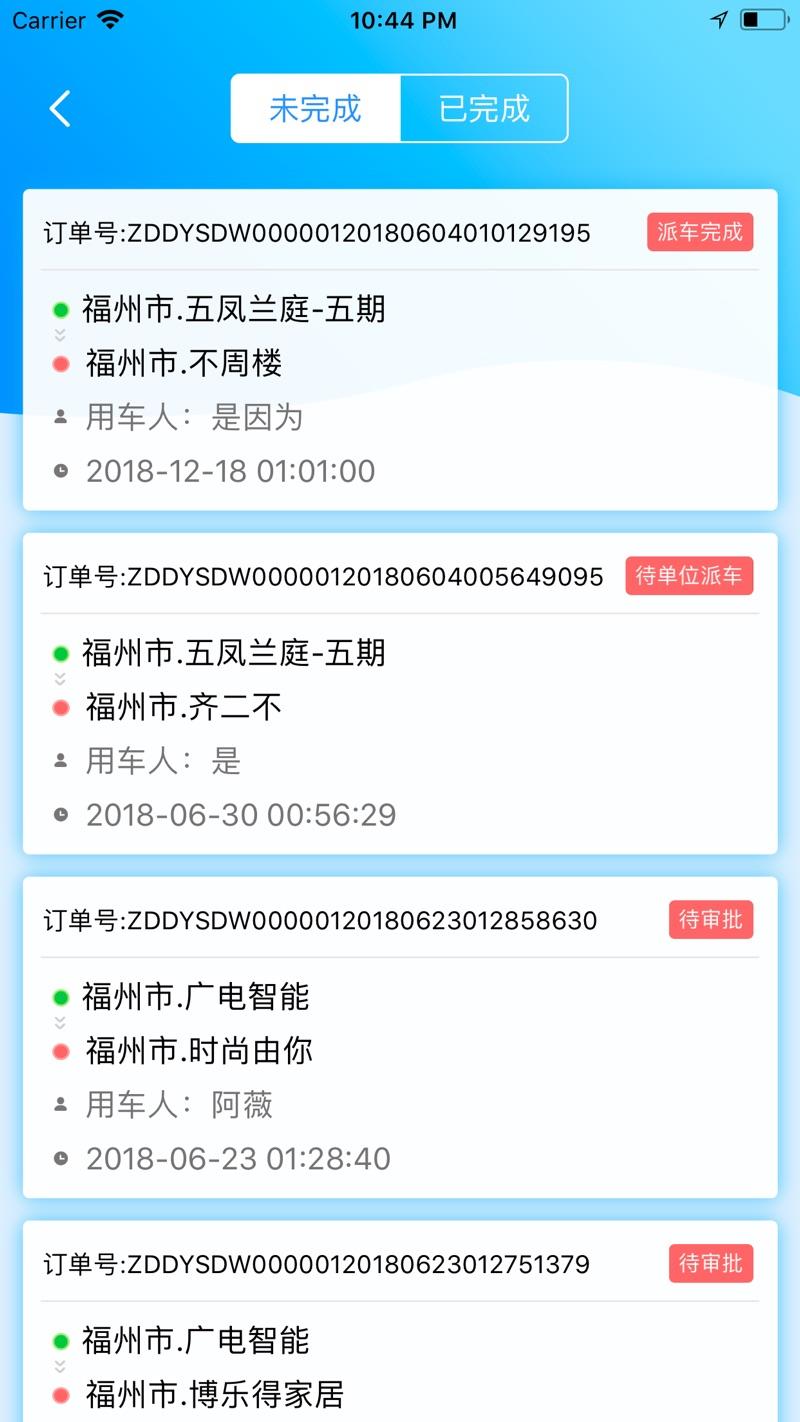
Task: Tap the 待单位派车 status badge
Action: click(689, 576)
